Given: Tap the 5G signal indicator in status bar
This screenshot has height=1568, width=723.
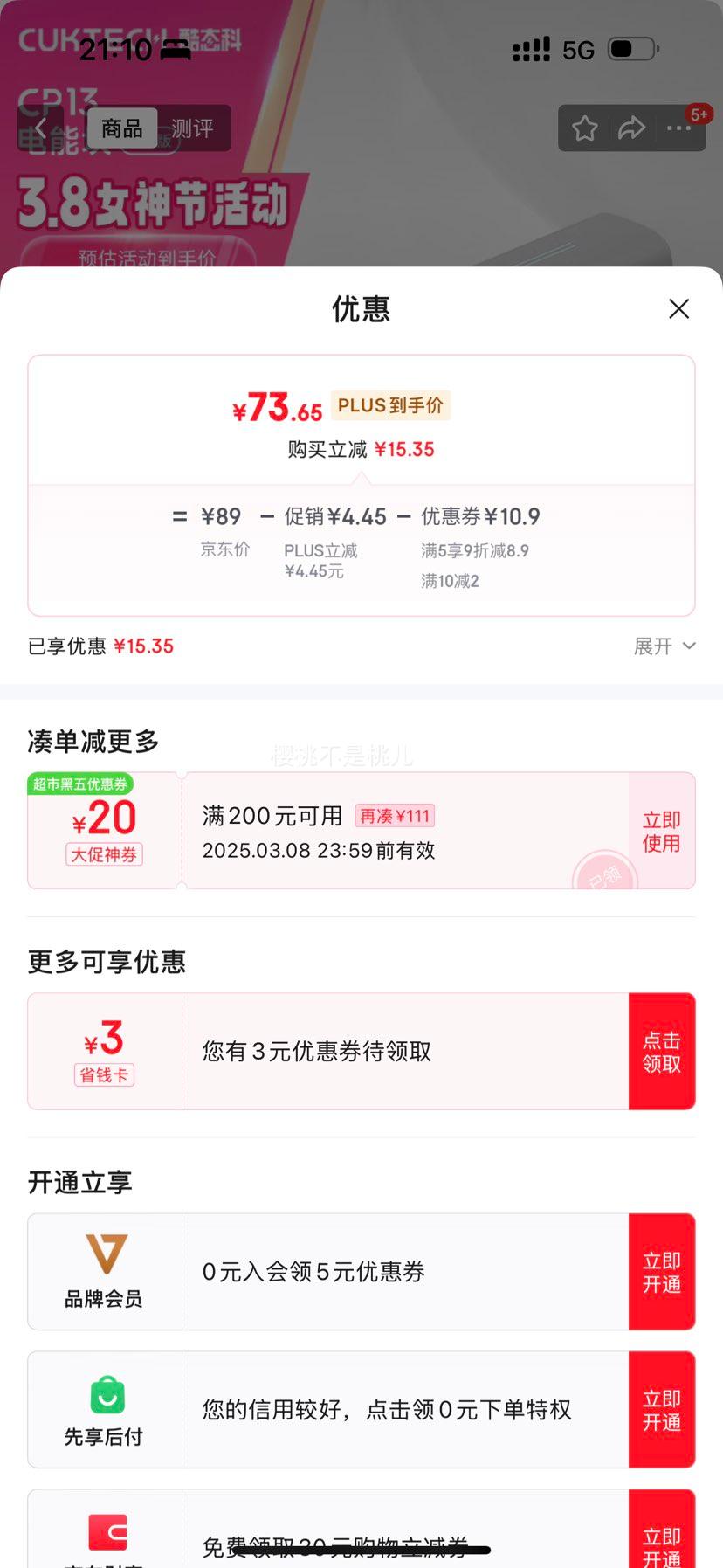Looking at the screenshot, I should pyautogui.click(x=578, y=50).
